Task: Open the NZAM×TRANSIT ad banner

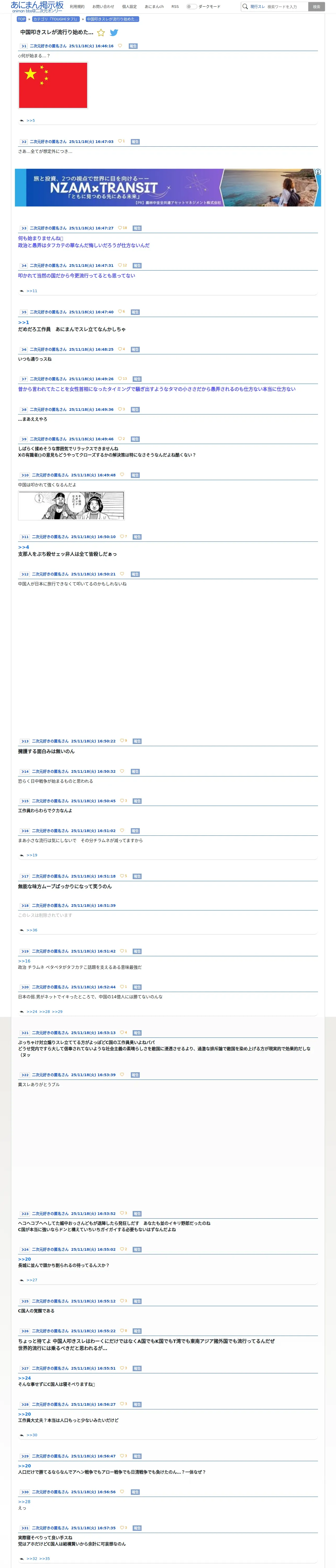Action: click(168, 187)
